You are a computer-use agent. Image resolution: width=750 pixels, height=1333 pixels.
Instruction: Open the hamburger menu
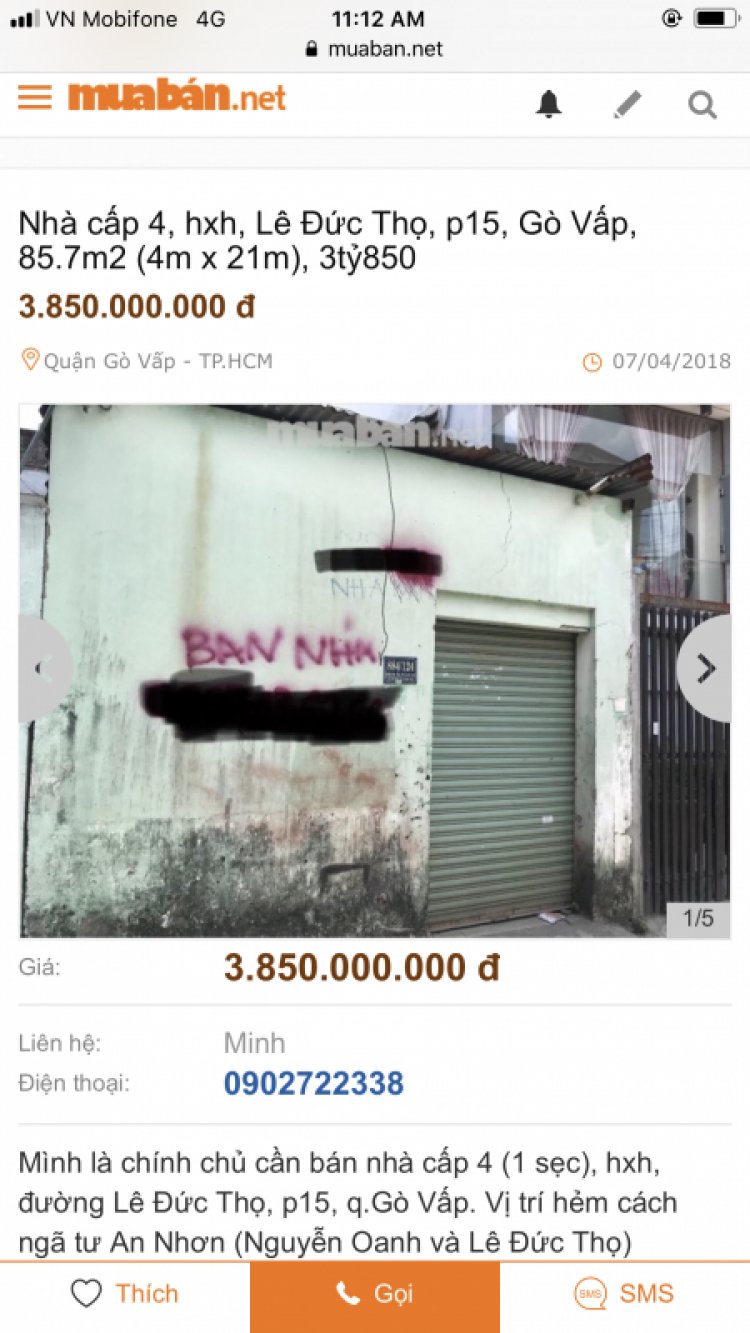[x=35, y=98]
